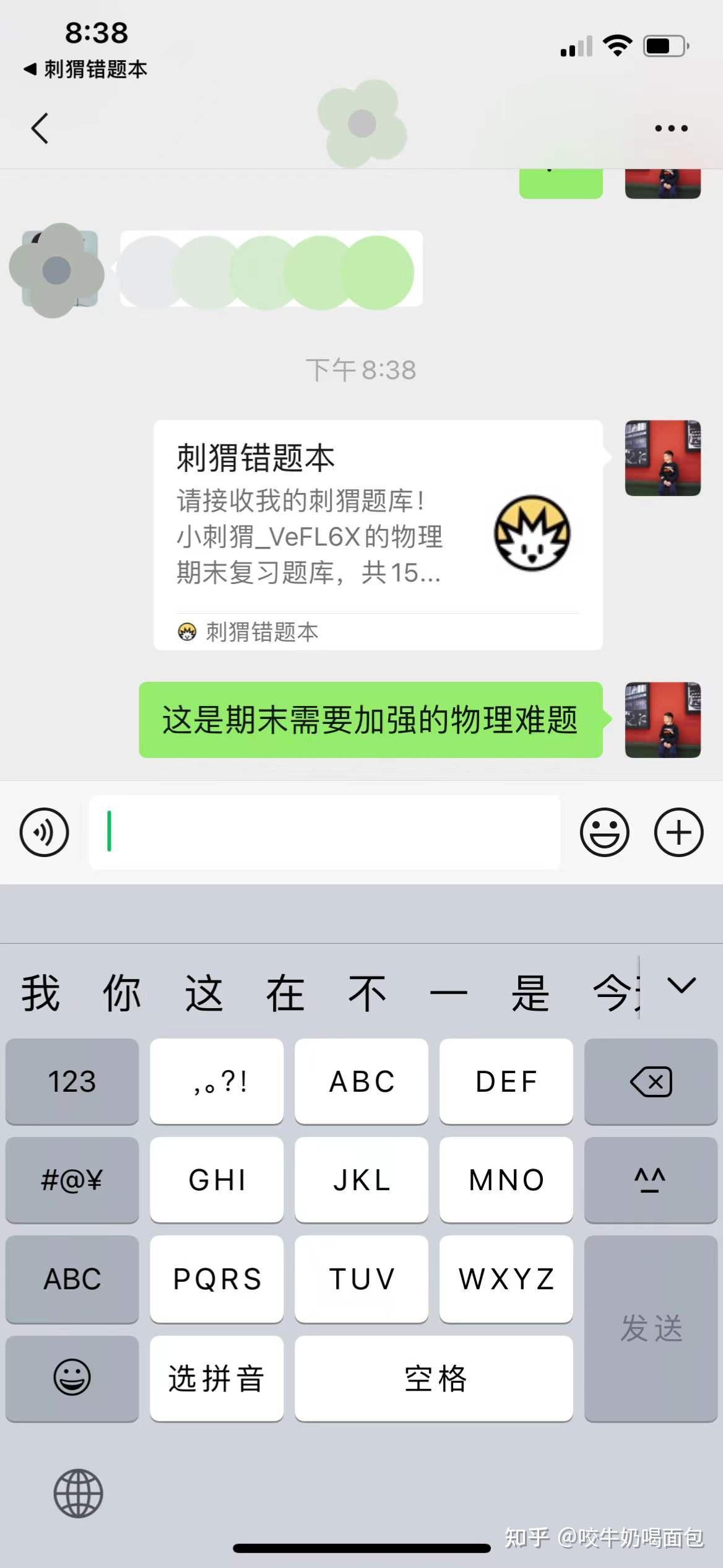723x1568 pixels.
Task: Open the contact's flower avatar profile
Action: tap(56, 271)
